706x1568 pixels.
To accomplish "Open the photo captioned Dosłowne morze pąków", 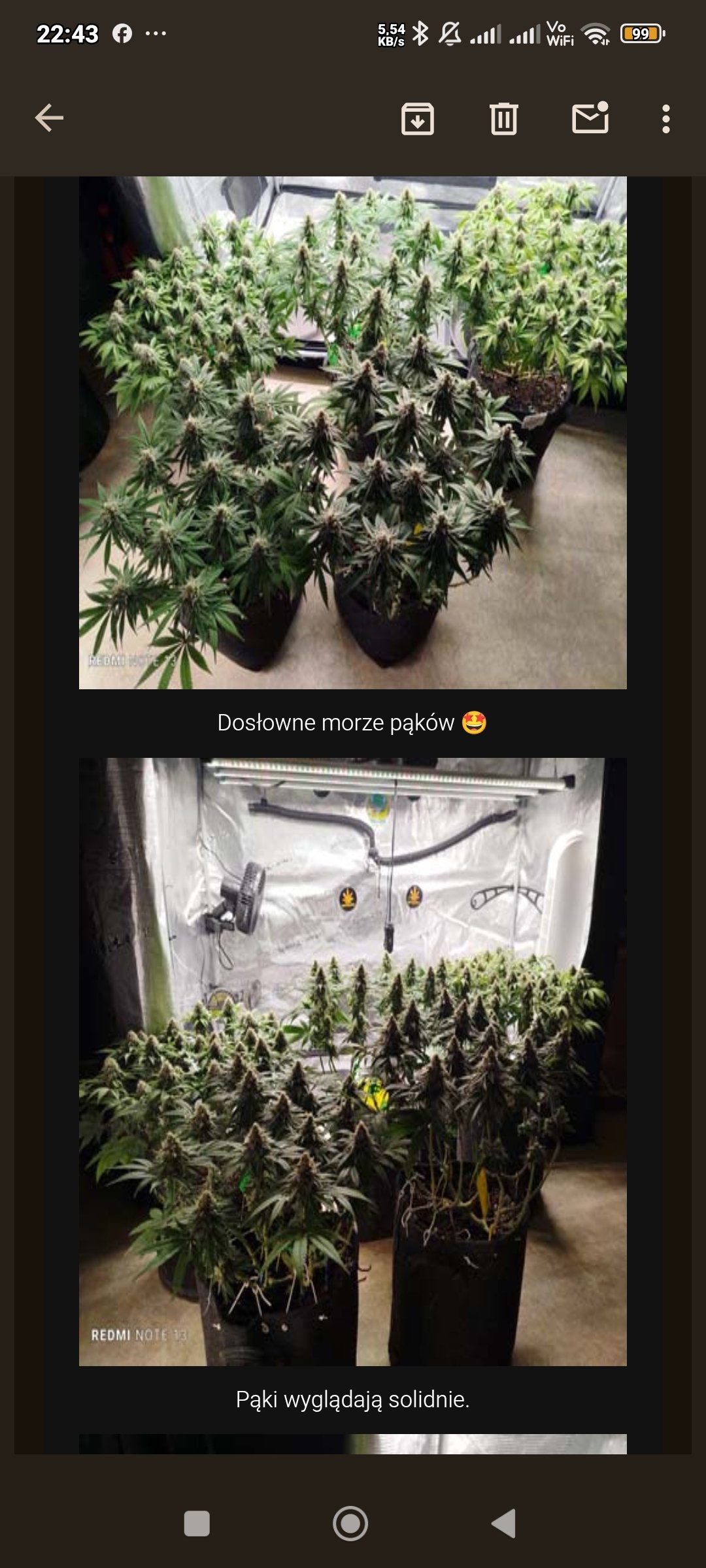I will 353,433.
